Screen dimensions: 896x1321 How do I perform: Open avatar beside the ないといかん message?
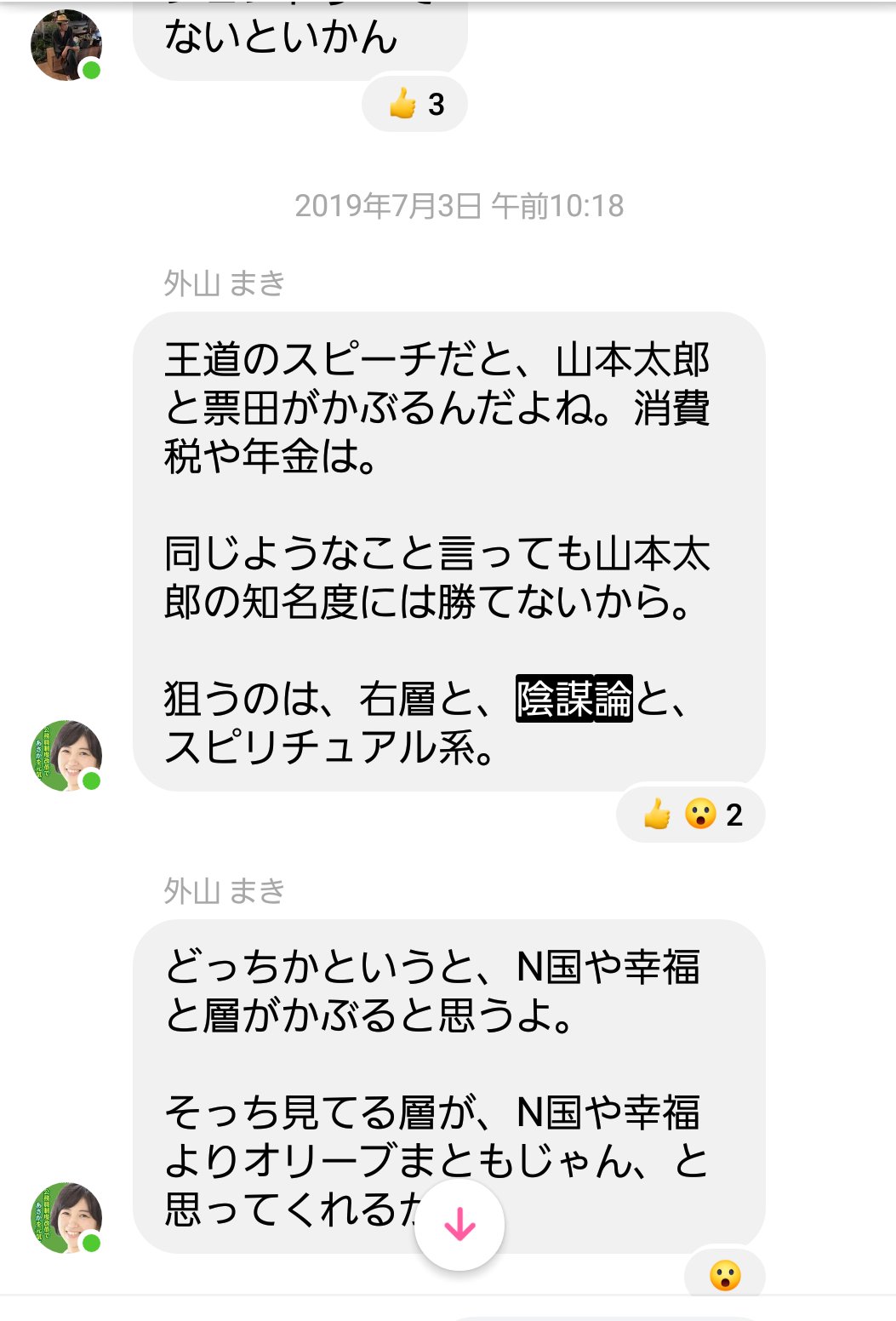click(x=66, y=45)
